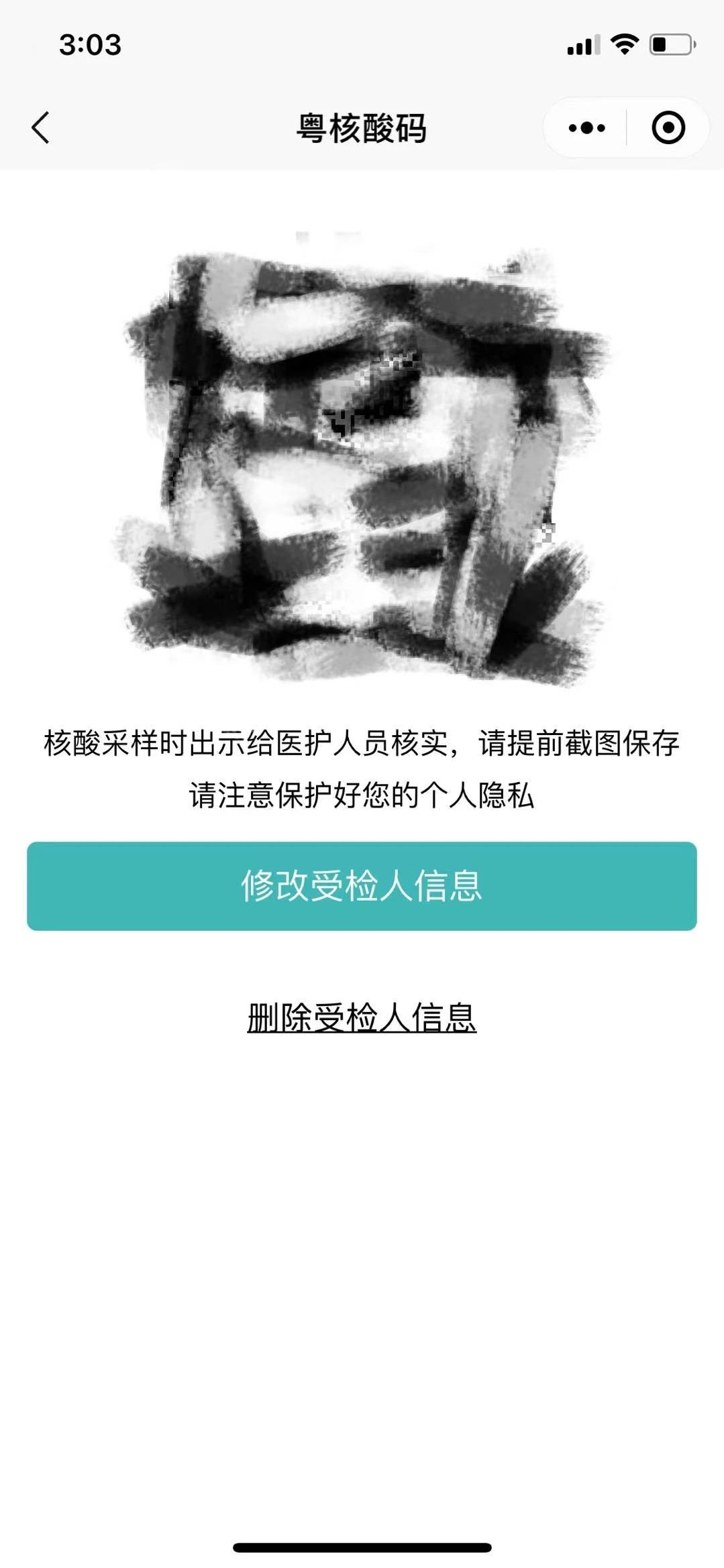Open the mini program three-dot menu
Screen dimensions: 724x1568
pos(586,127)
